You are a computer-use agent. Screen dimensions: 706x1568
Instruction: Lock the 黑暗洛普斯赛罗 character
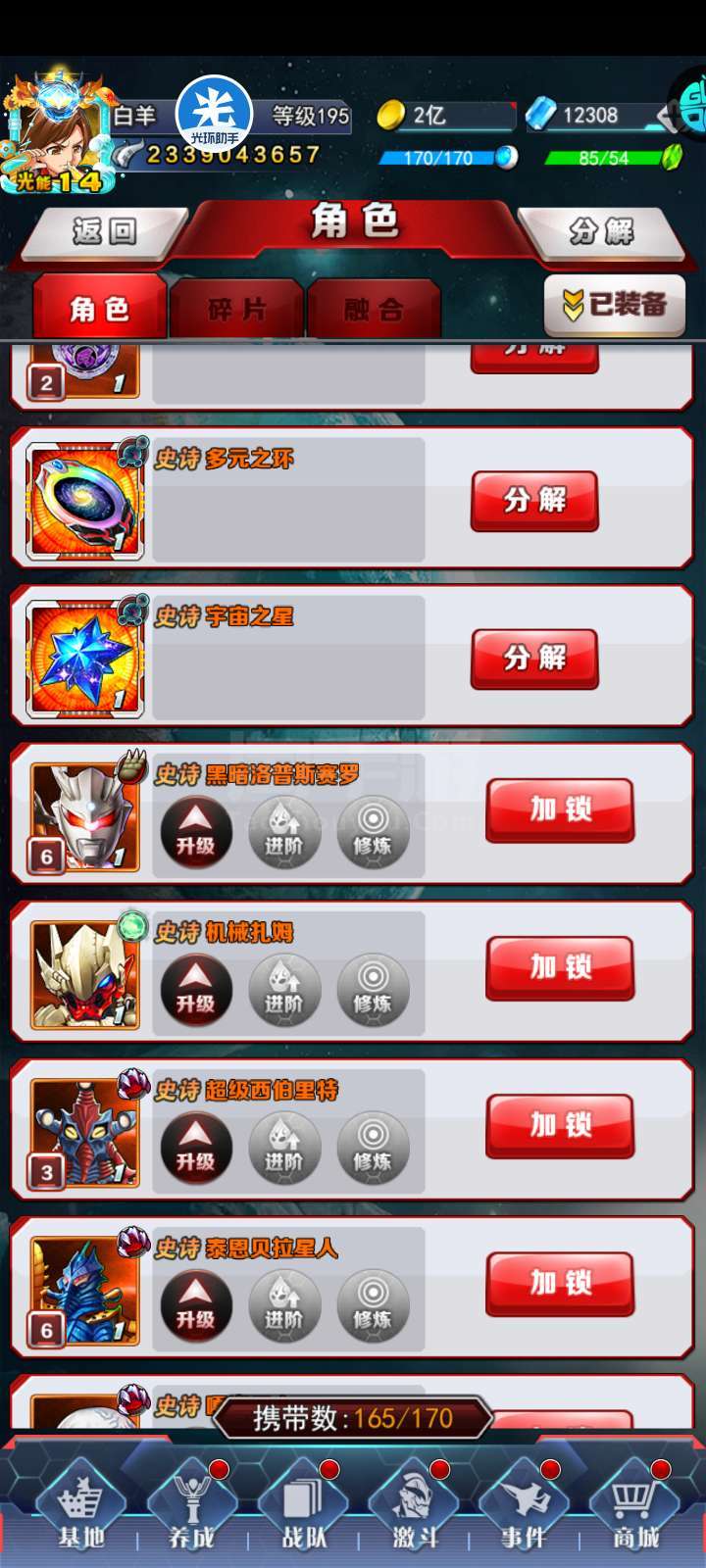(x=560, y=809)
